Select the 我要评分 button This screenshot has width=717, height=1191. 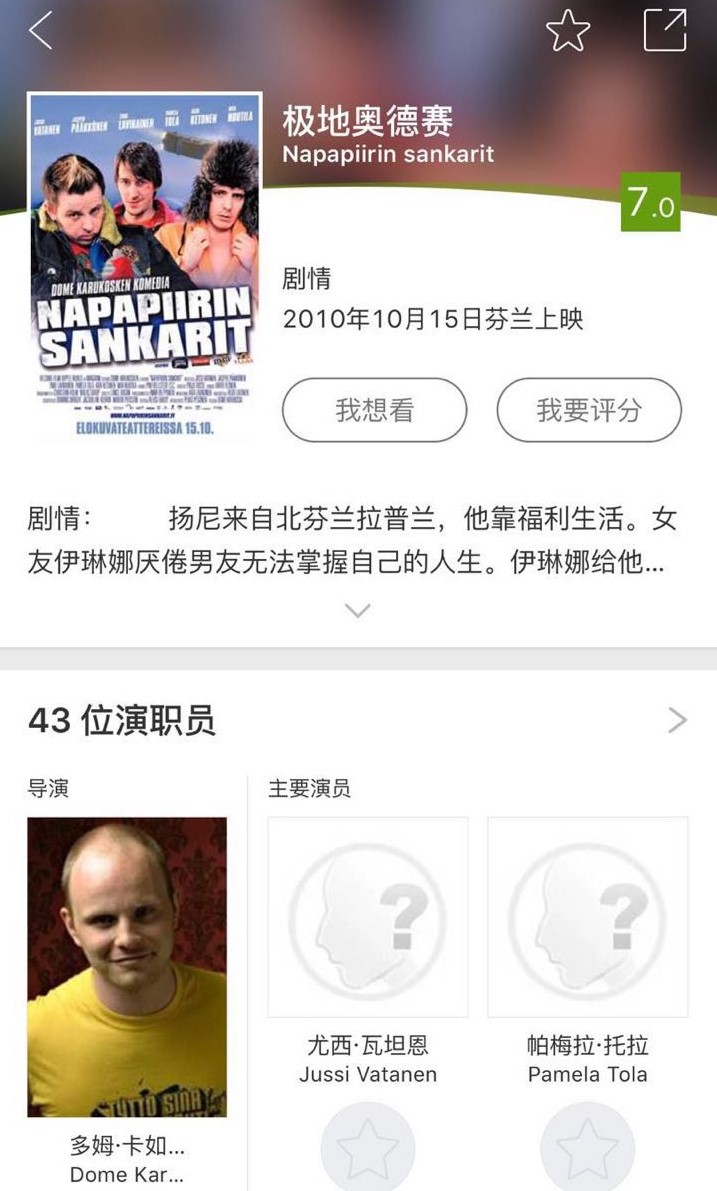tap(589, 410)
